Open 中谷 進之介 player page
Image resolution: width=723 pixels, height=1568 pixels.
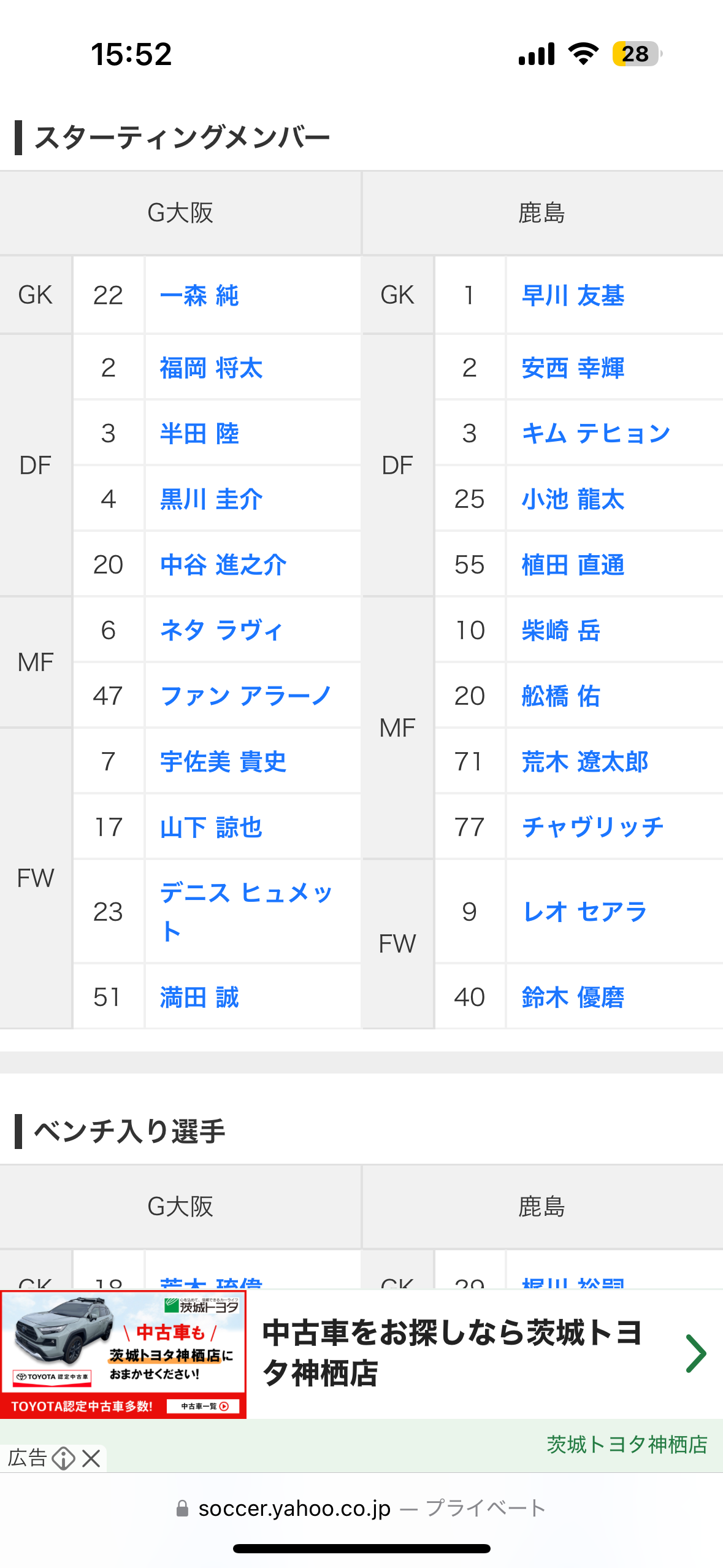click(223, 565)
